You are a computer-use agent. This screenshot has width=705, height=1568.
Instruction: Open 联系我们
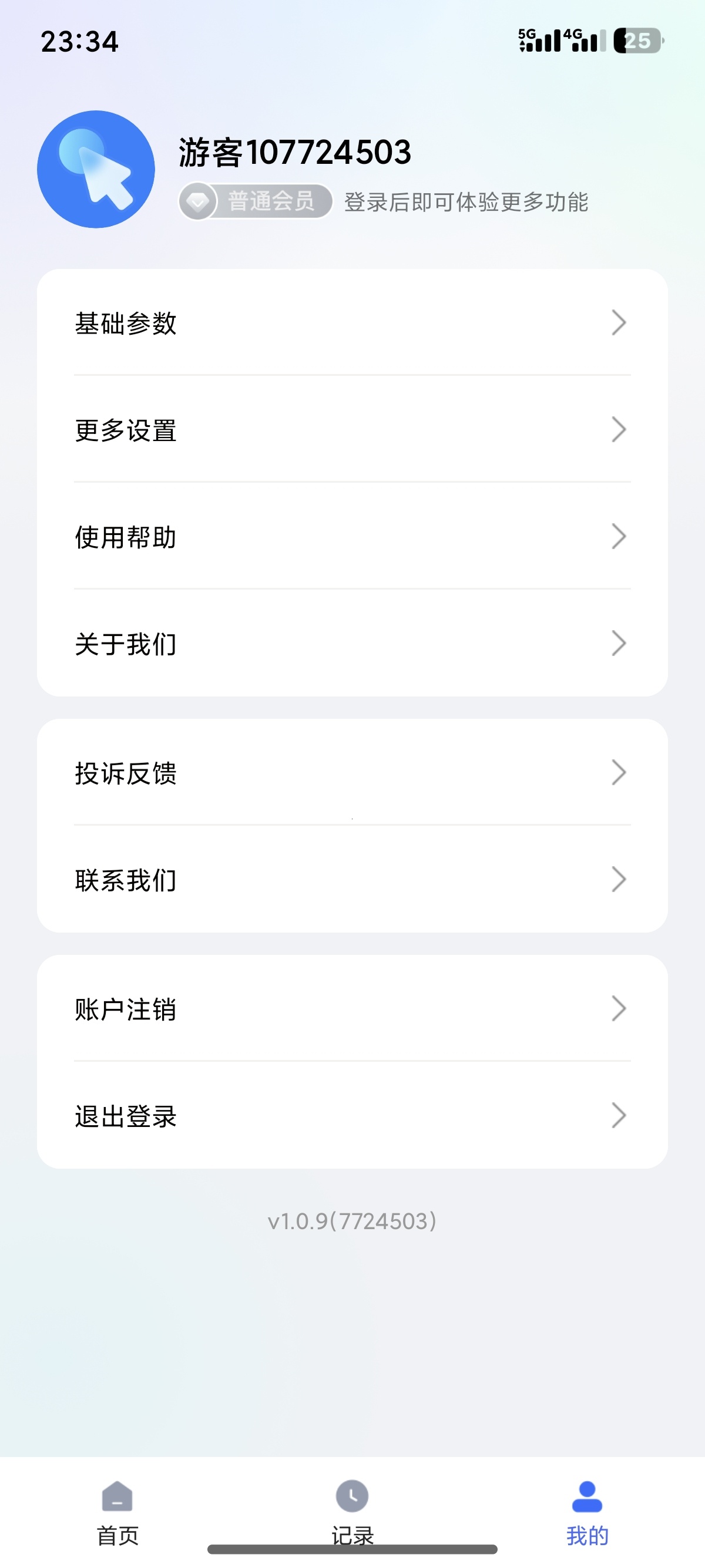352,880
